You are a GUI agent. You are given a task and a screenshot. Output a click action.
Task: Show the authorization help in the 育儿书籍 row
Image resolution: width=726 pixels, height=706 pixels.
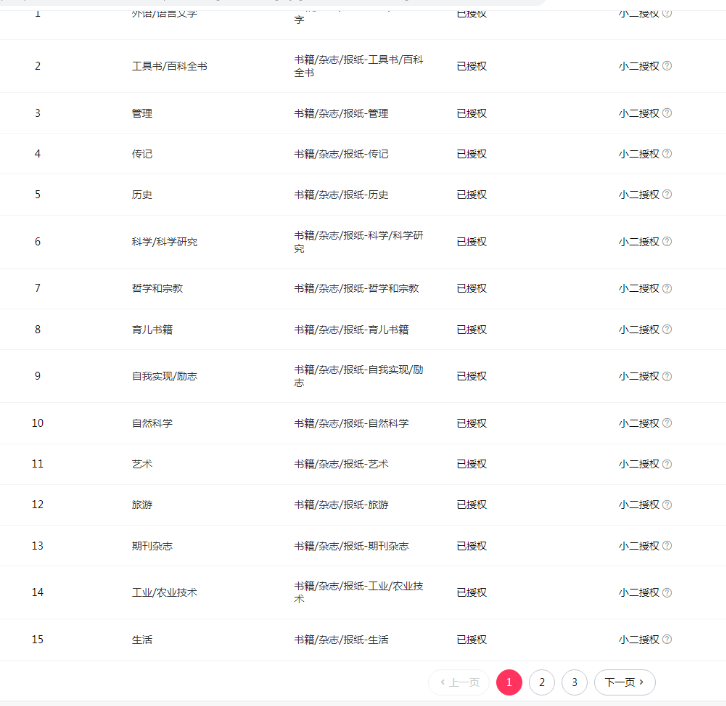pos(667,329)
